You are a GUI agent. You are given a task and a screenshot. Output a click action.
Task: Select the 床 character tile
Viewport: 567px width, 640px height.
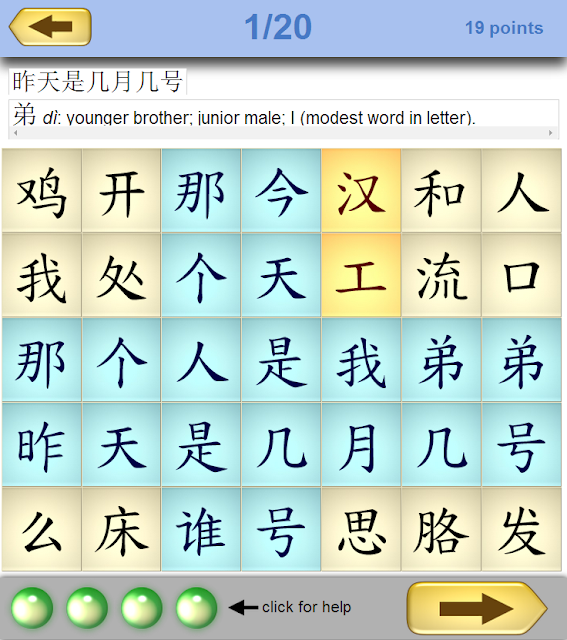(122, 529)
